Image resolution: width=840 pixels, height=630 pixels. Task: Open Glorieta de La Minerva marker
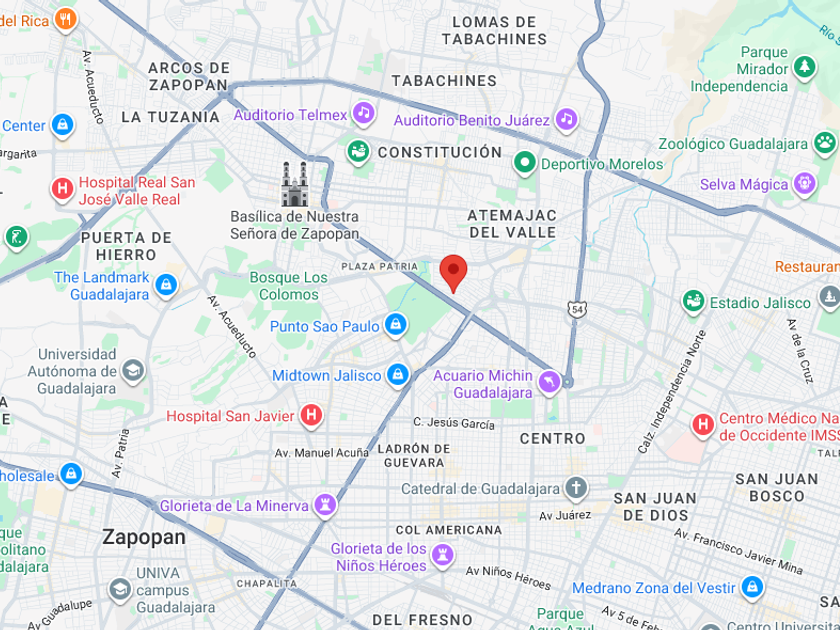pos(325,505)
